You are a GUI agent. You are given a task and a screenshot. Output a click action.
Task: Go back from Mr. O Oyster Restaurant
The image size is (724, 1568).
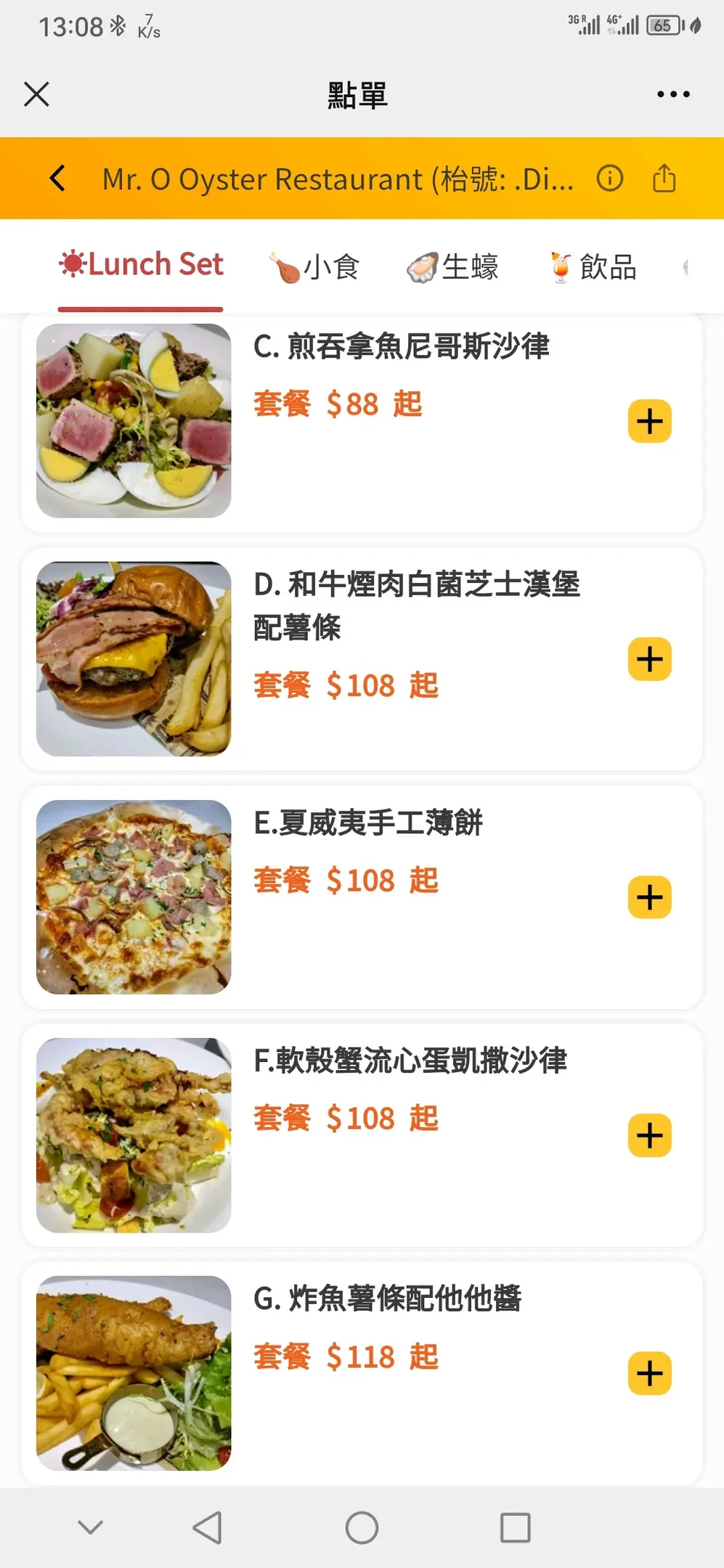coord(58,178)
